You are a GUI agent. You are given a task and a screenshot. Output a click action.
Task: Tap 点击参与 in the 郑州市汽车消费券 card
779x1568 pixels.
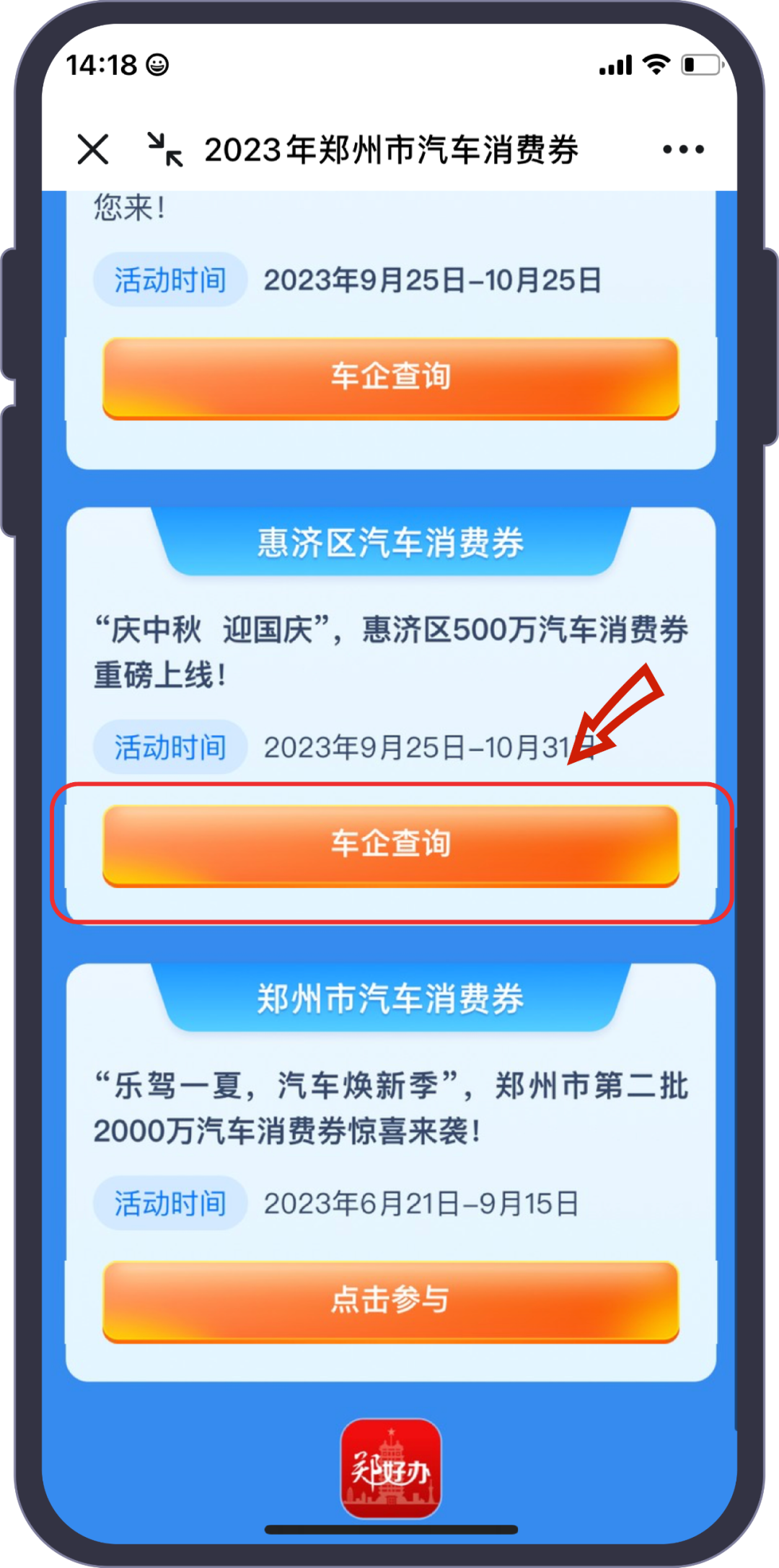(x=390, y=1301)
